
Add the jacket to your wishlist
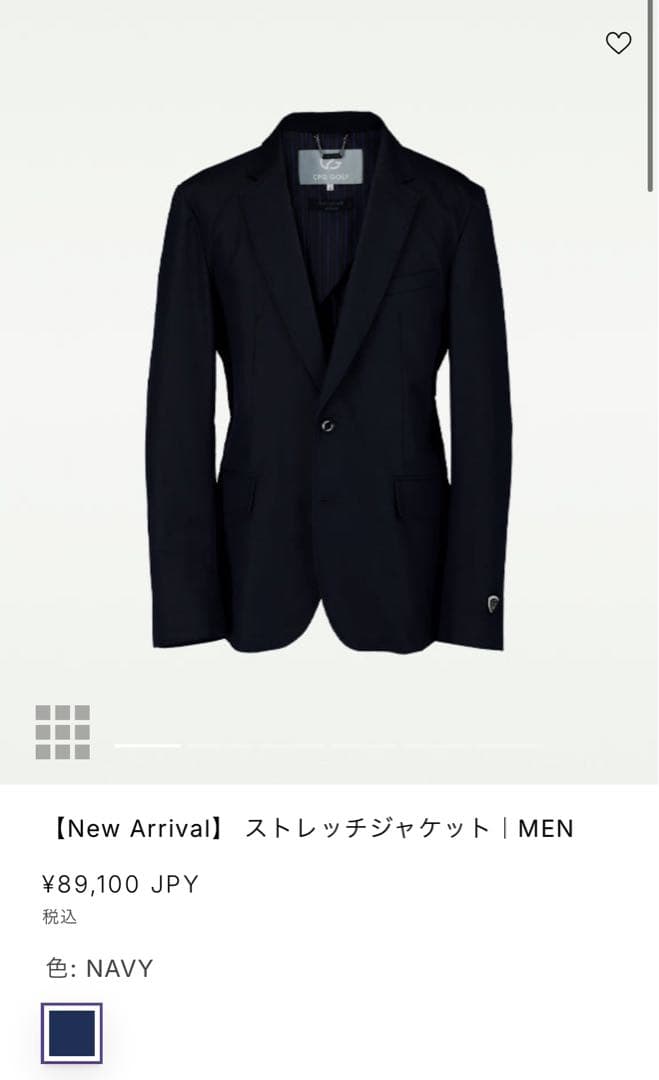[x=619, y=43]
